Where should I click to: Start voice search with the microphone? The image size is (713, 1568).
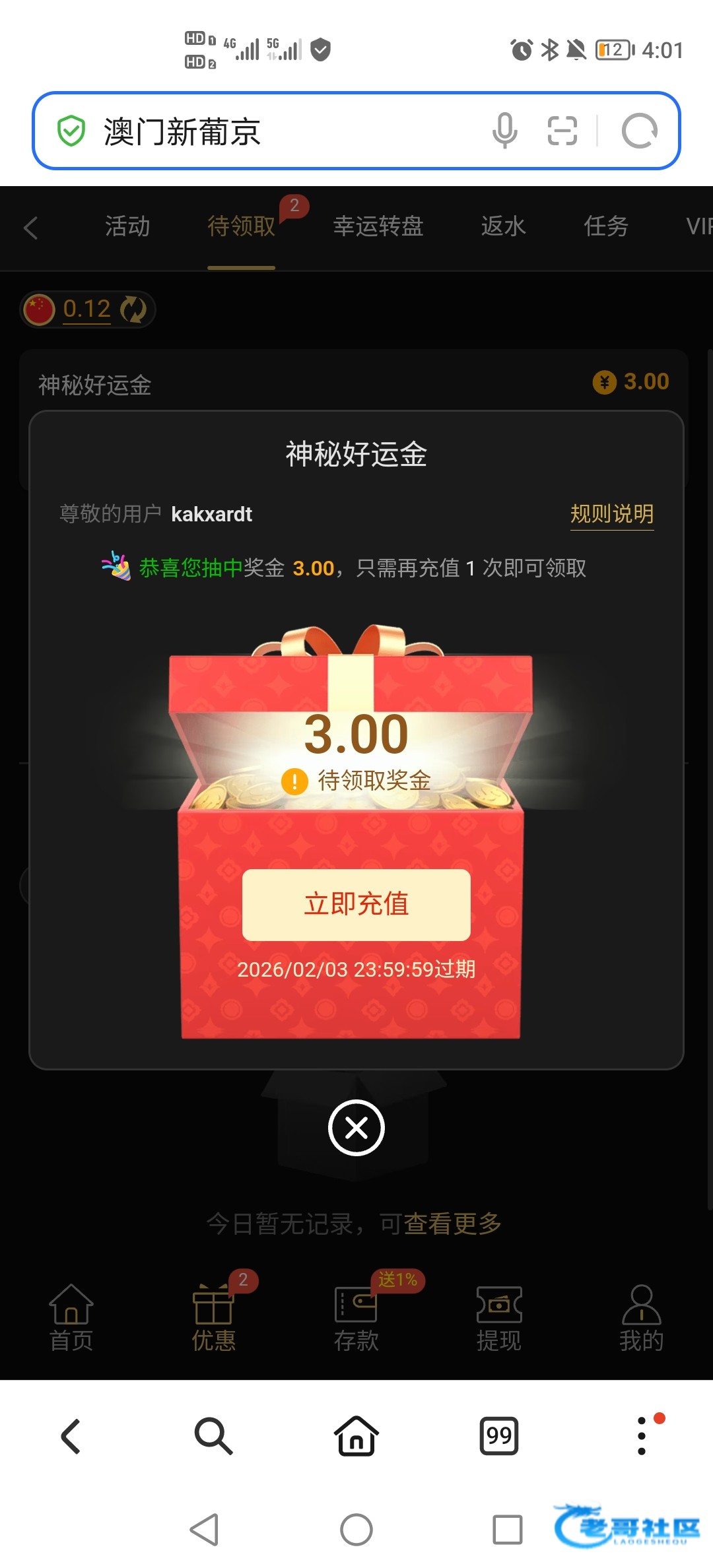(x=504, y=131)
